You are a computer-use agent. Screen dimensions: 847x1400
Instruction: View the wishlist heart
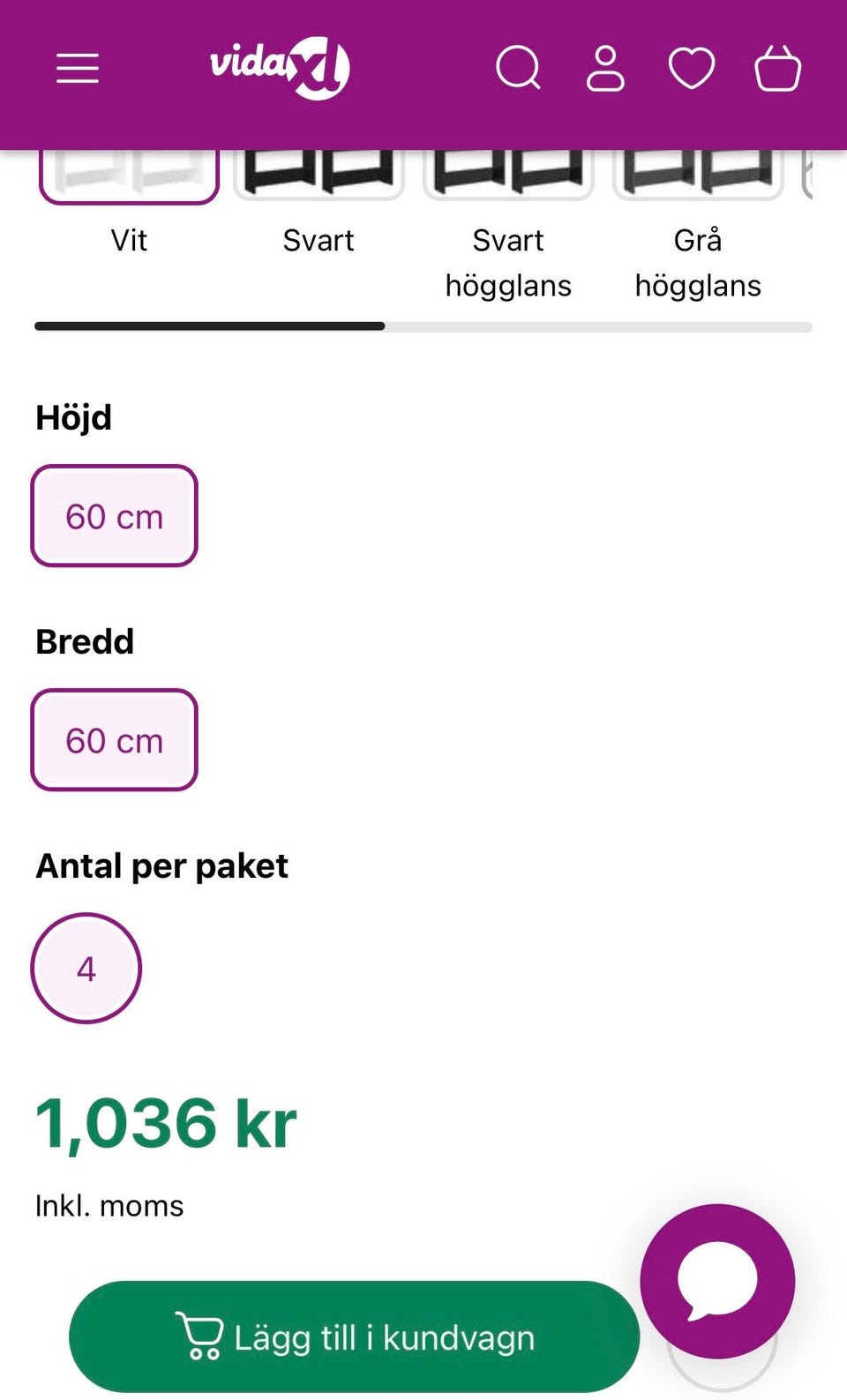pos(692,68)
